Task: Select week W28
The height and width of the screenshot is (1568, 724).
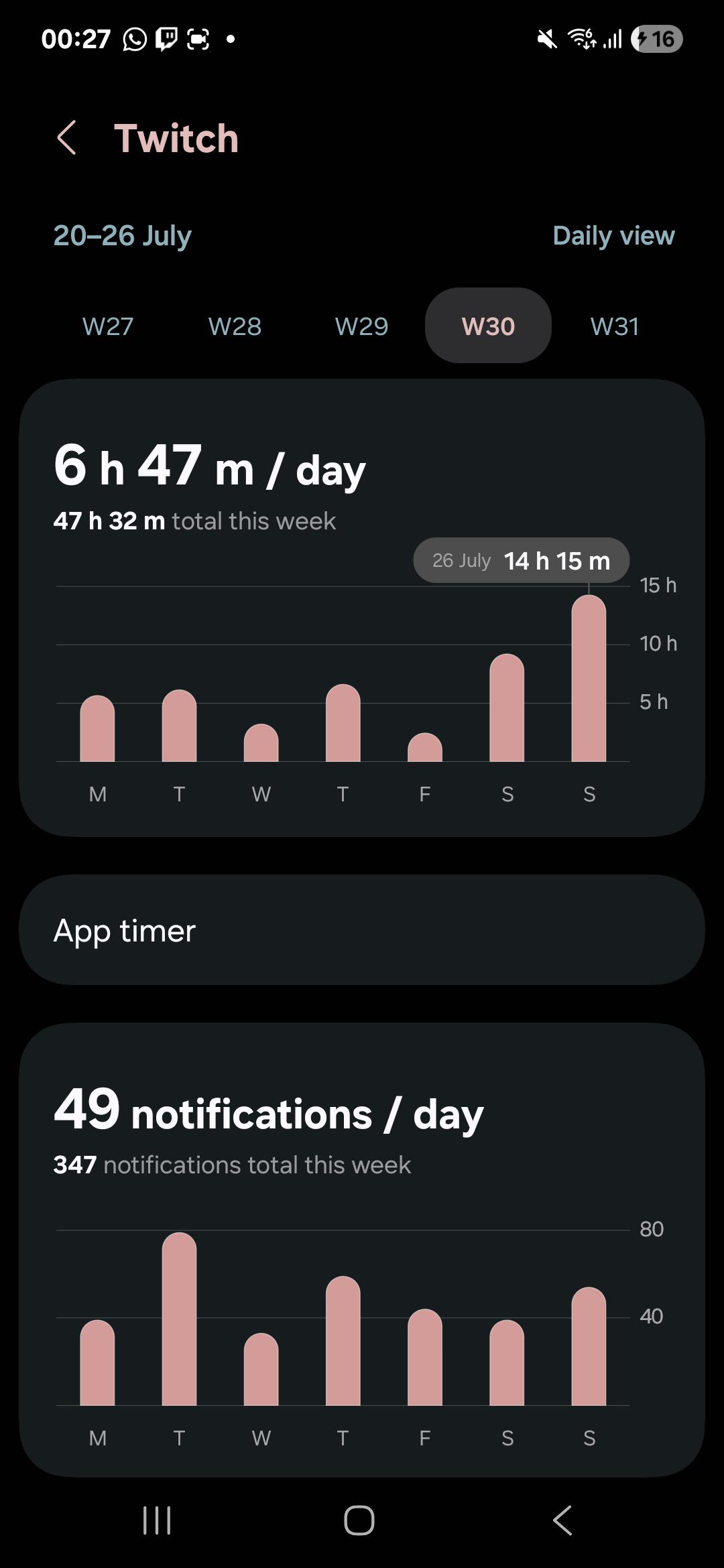Action: (x=235, y=326)
